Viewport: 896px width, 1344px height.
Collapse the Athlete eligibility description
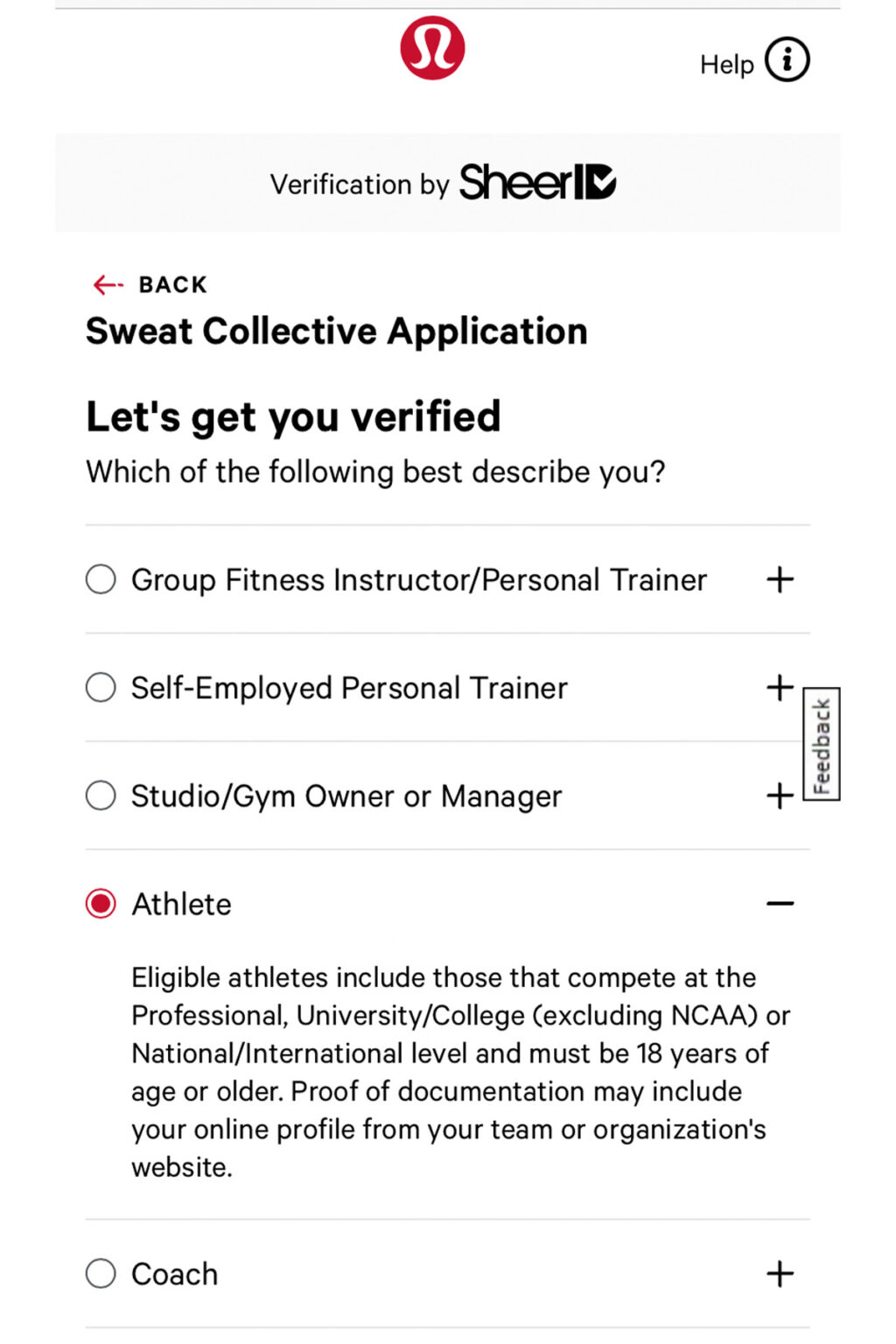click(x=780, y=903)
